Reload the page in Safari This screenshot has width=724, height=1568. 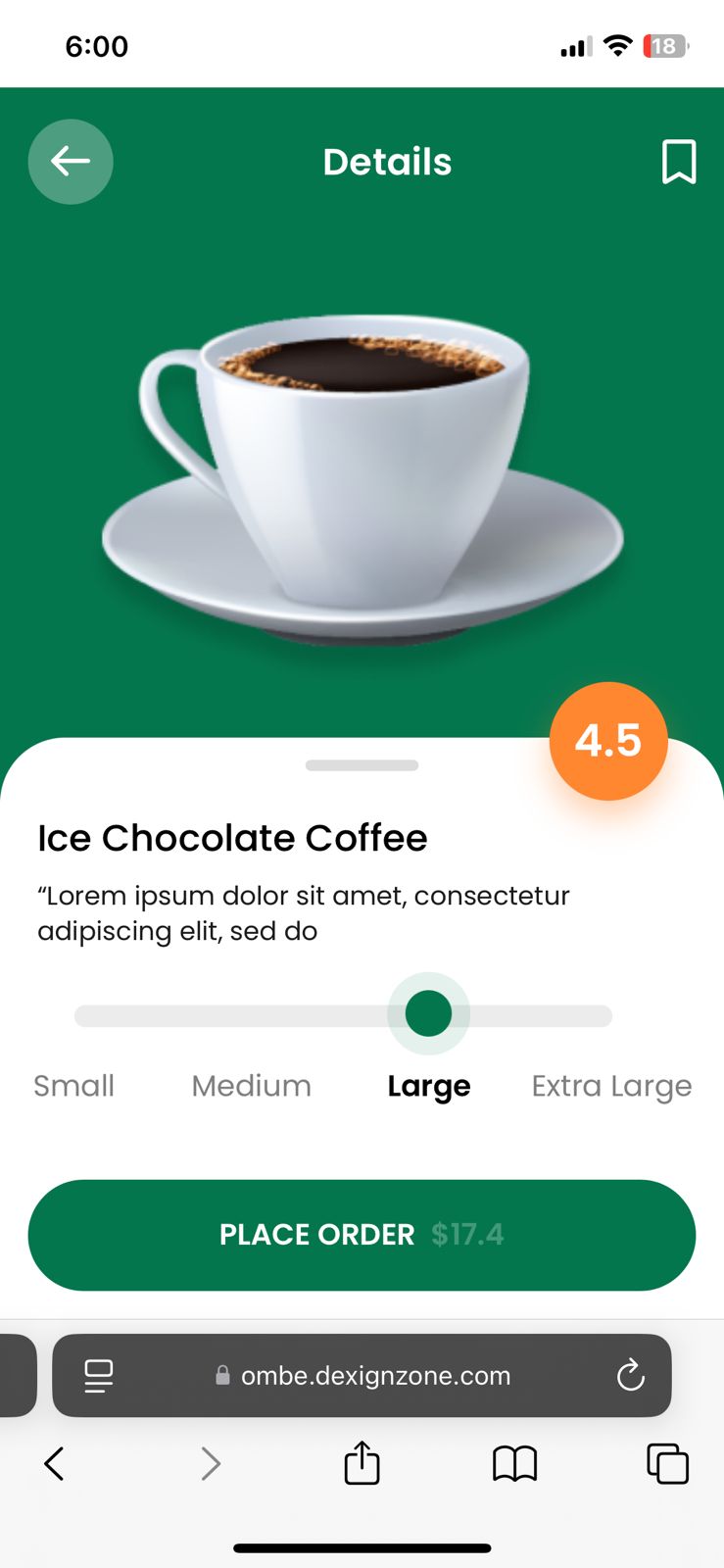631,1376
